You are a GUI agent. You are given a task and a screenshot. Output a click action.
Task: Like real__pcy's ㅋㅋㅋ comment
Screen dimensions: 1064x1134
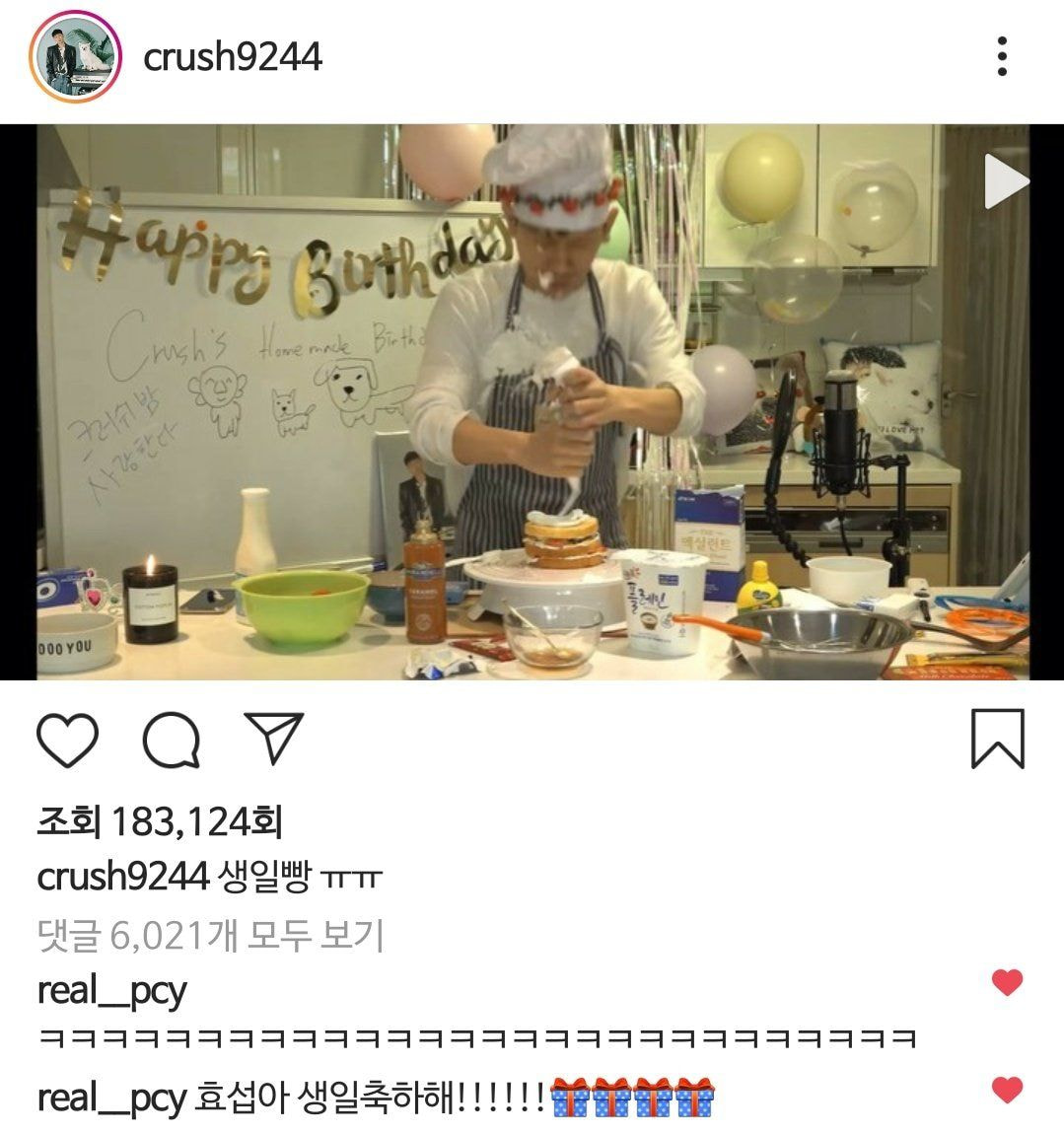pyautogui.click(x=1007, y=982)
